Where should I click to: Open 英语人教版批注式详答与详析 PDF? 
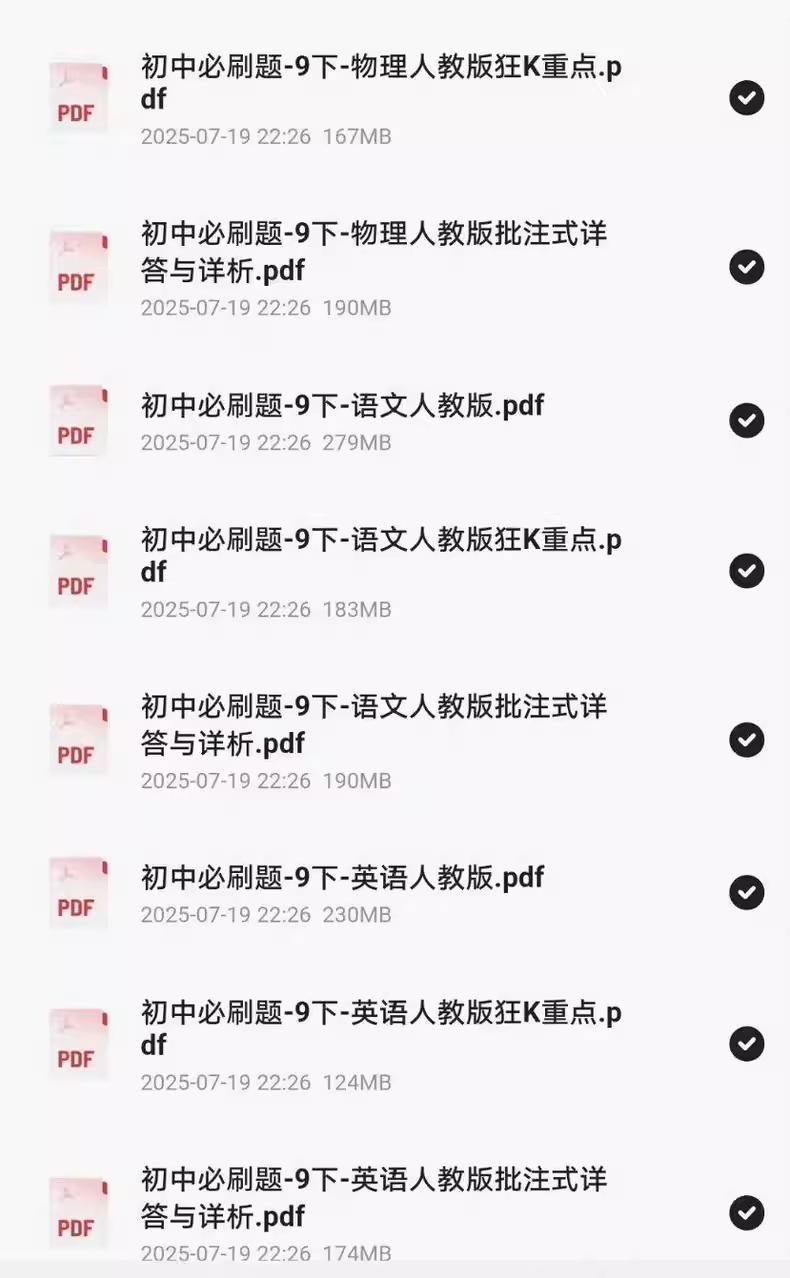[x=374, y=1198]
